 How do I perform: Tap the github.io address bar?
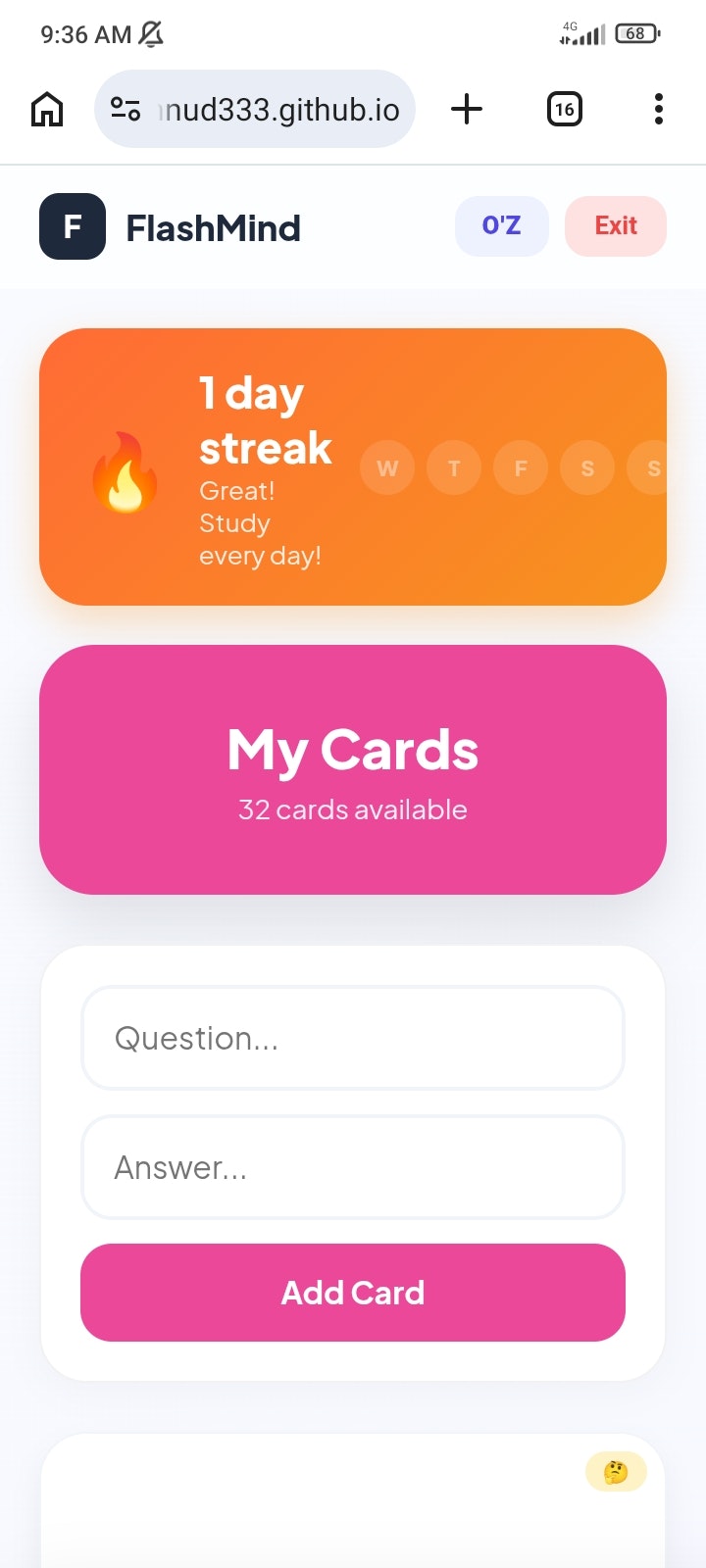coord(255,109)
